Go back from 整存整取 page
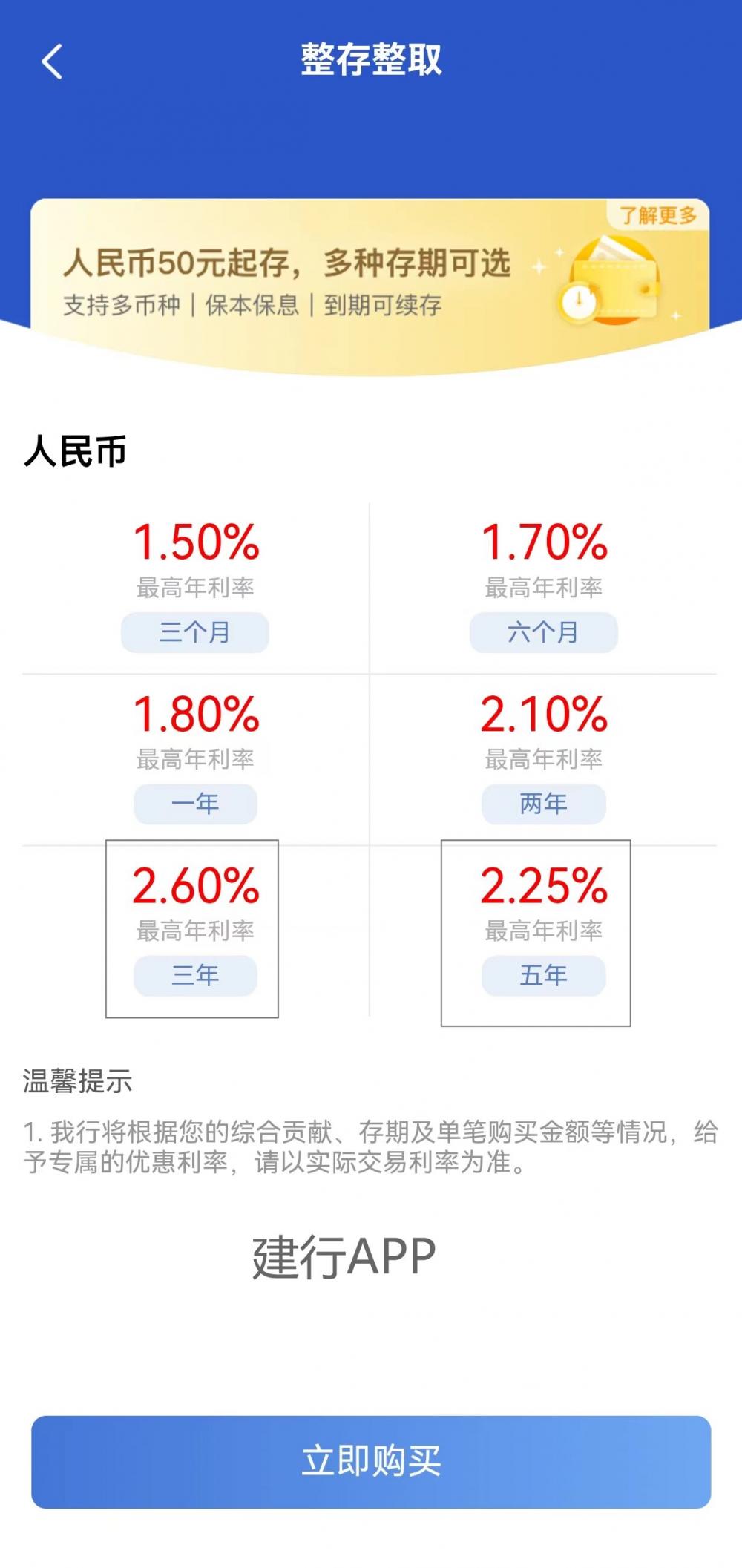742x1568 pixels. pyautogui.click(x=52, y=62)
